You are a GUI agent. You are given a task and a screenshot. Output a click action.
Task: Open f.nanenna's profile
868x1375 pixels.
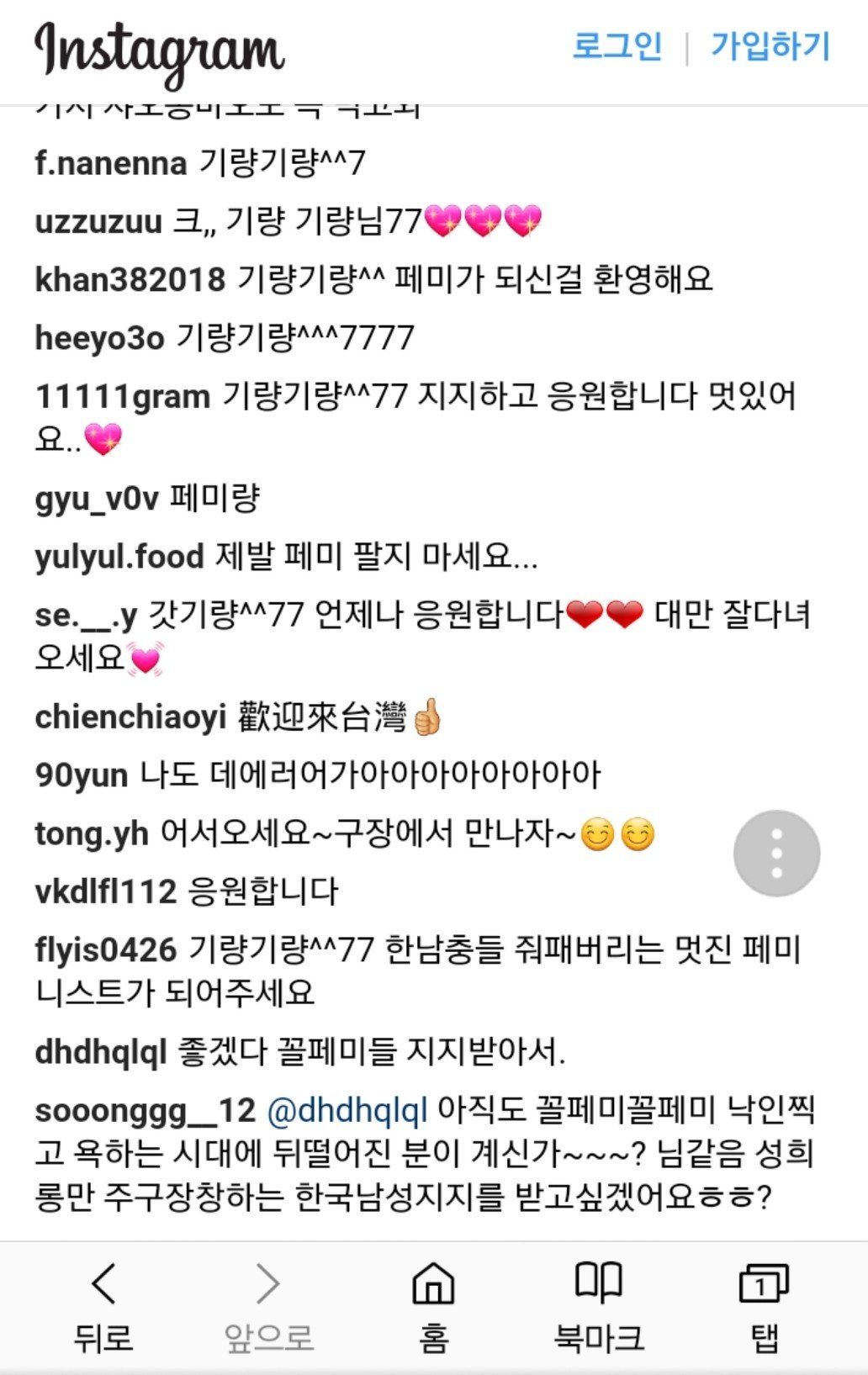tap(110, 163)
